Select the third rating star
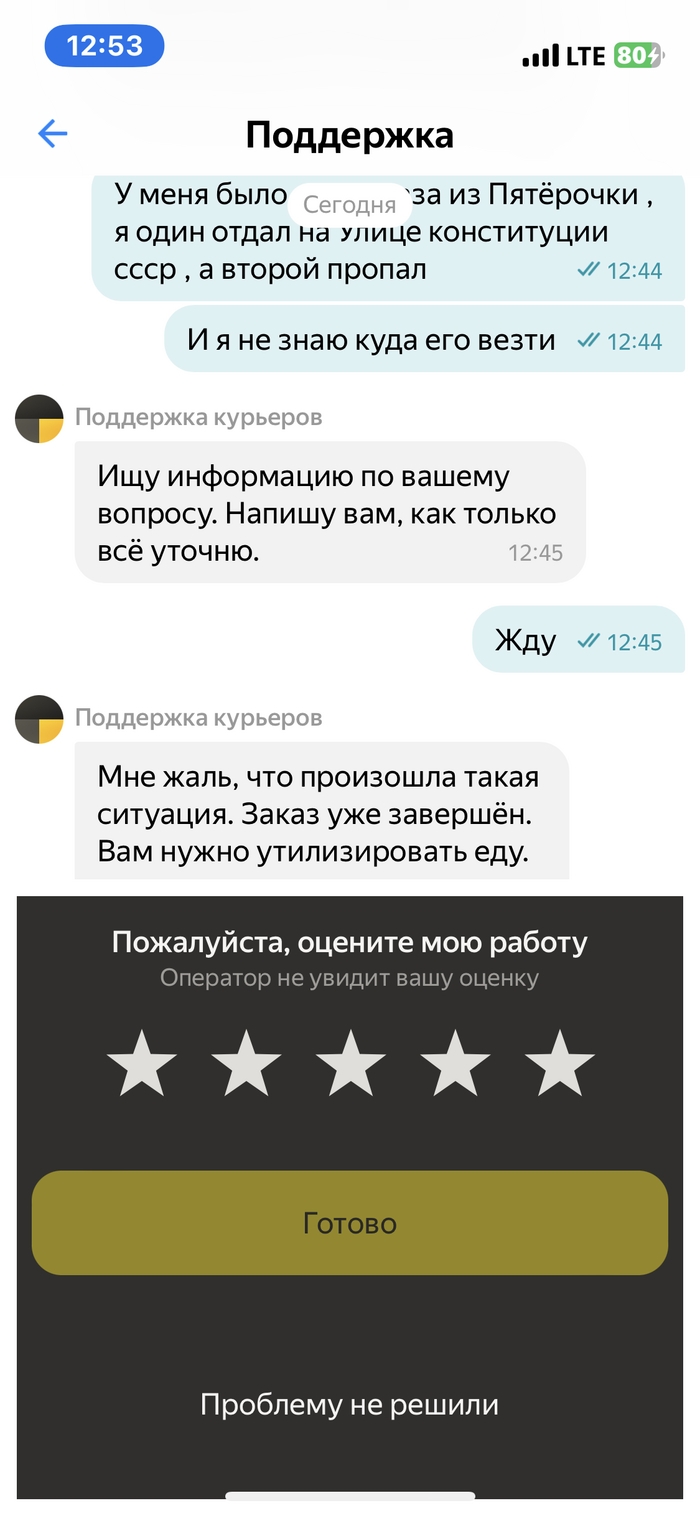 point(350,1063)
